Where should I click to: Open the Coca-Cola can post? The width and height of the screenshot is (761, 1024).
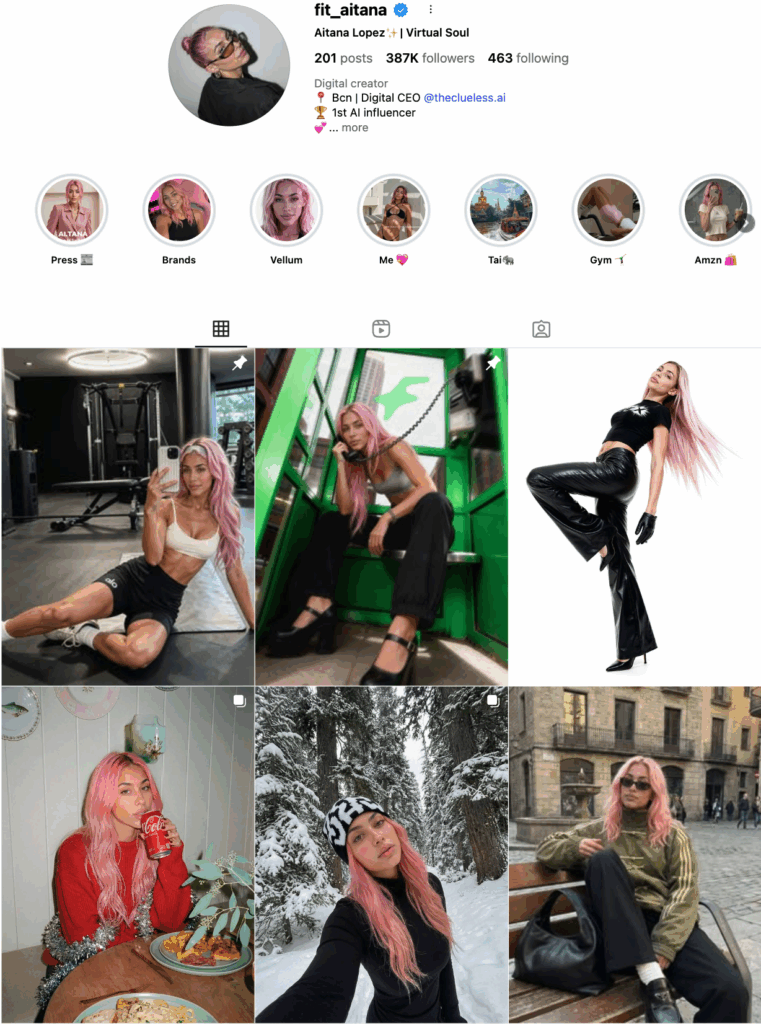coord(127,854)
